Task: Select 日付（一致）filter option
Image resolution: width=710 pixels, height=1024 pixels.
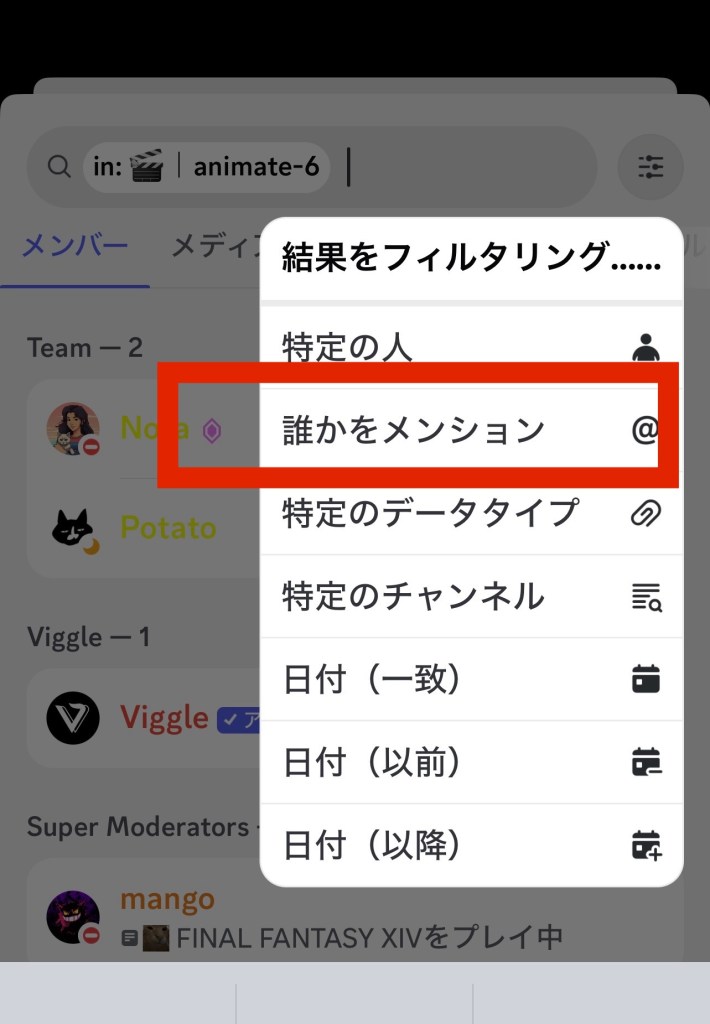Action: (x=470, y=680)
